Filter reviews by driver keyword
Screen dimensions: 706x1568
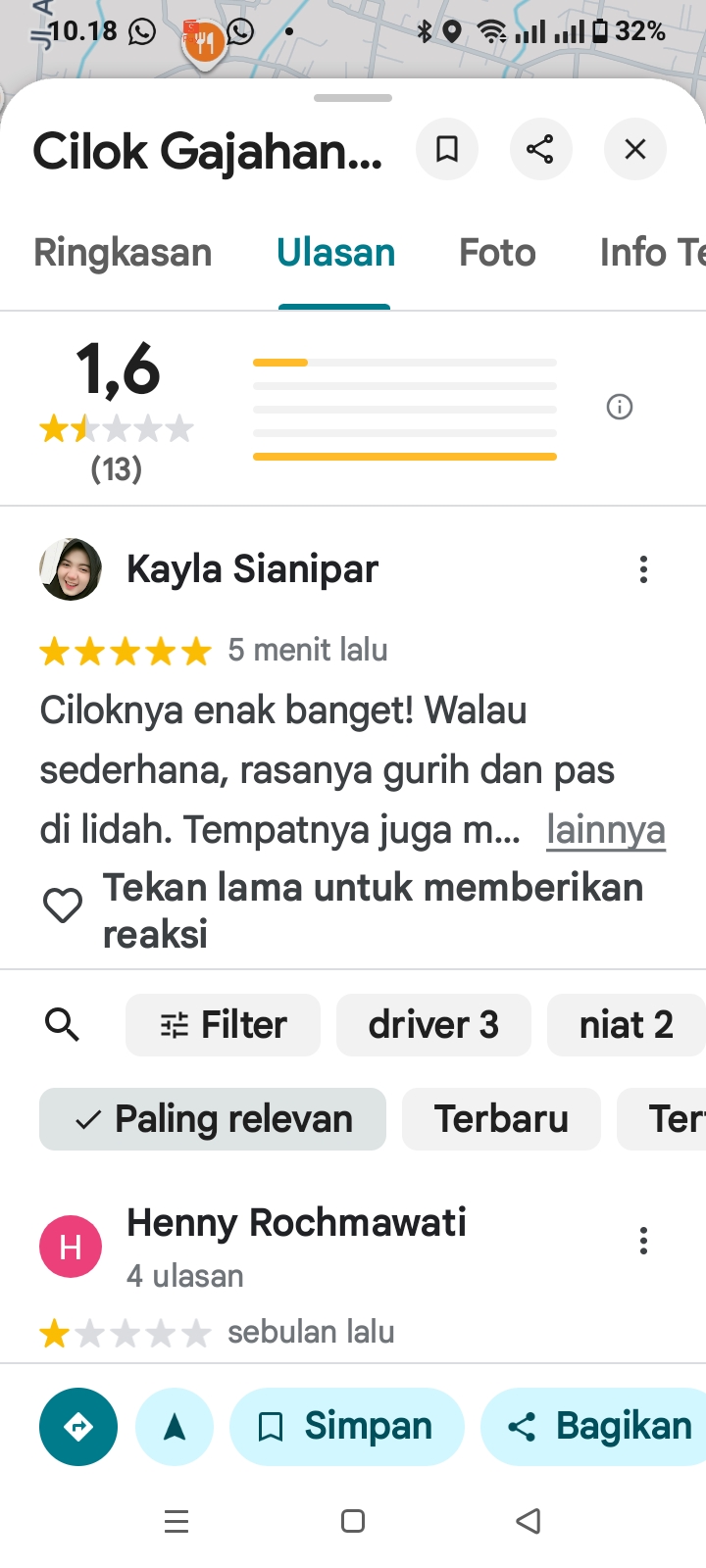click(433, 1025)
